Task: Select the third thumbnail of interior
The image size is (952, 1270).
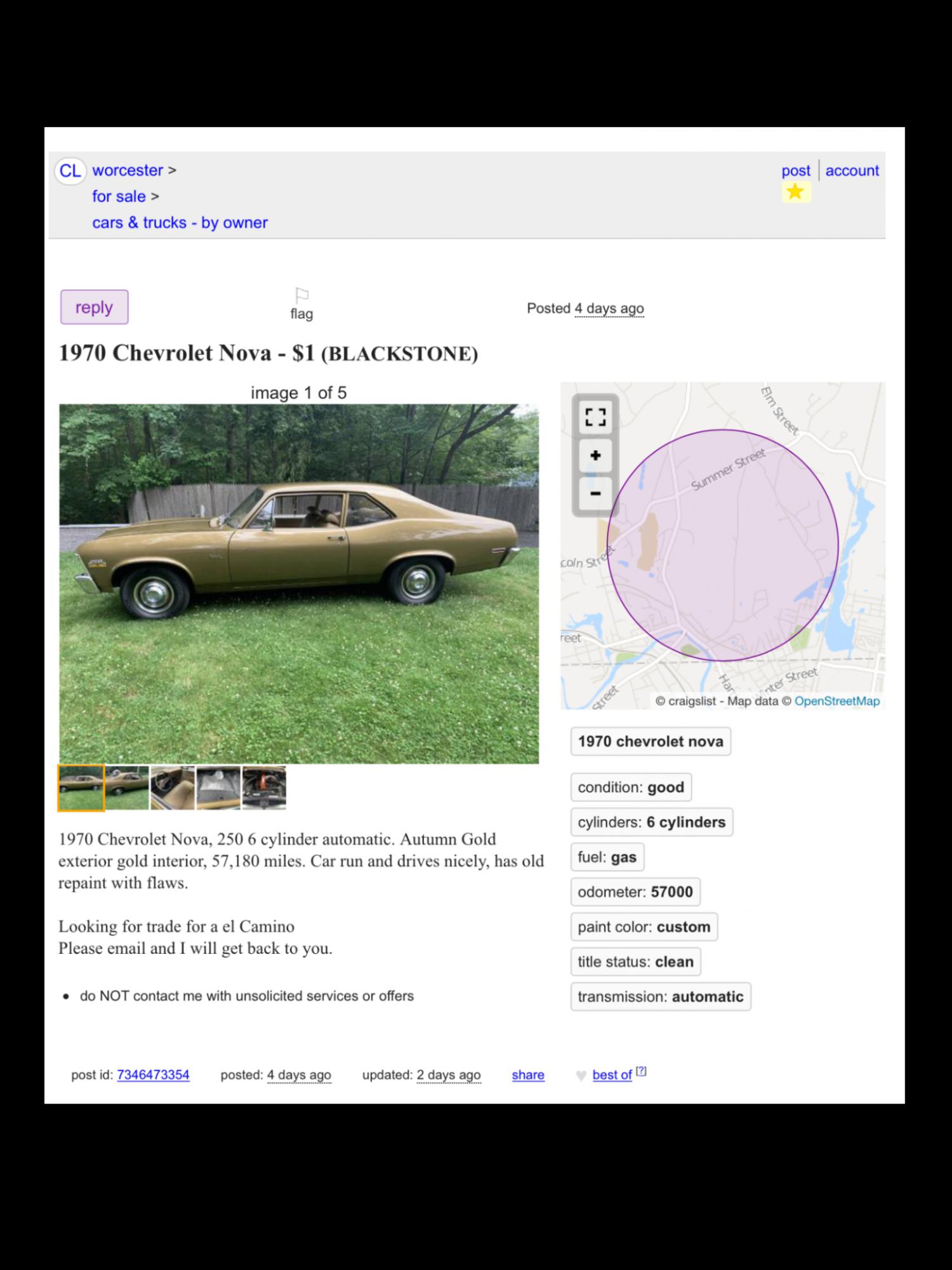Action: [173, 788]
